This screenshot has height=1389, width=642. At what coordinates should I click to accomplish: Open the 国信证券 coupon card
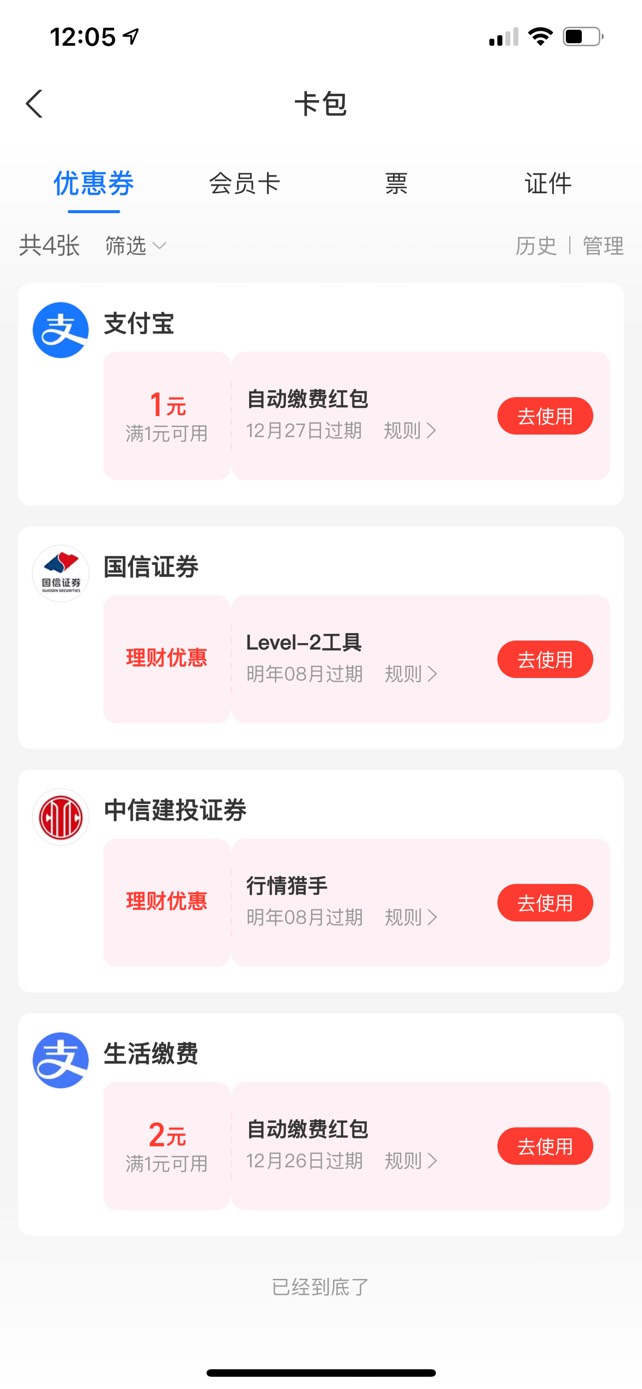click(x=321, y=638)
